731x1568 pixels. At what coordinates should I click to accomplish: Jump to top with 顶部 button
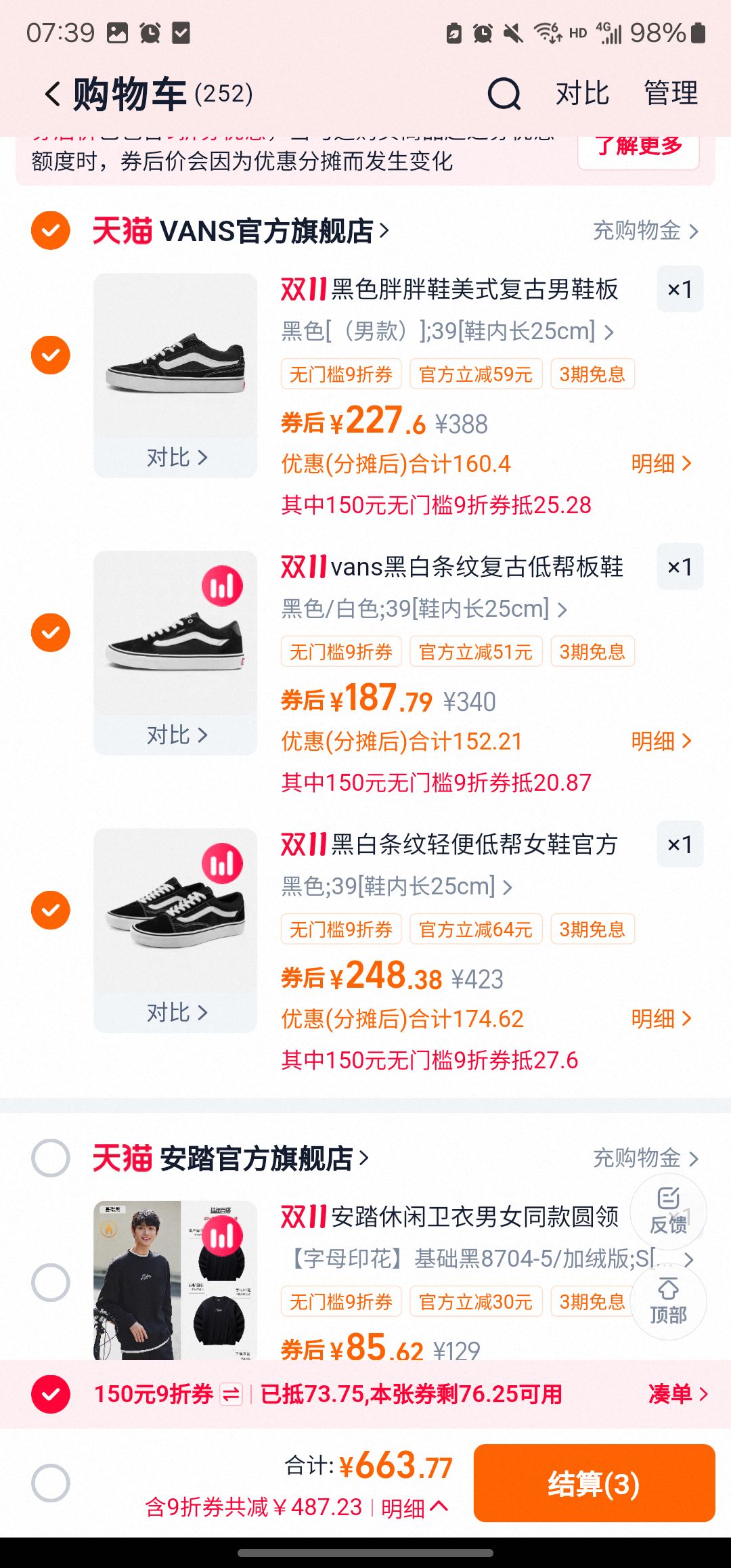pyautogui.click(x=668, y=1301)
